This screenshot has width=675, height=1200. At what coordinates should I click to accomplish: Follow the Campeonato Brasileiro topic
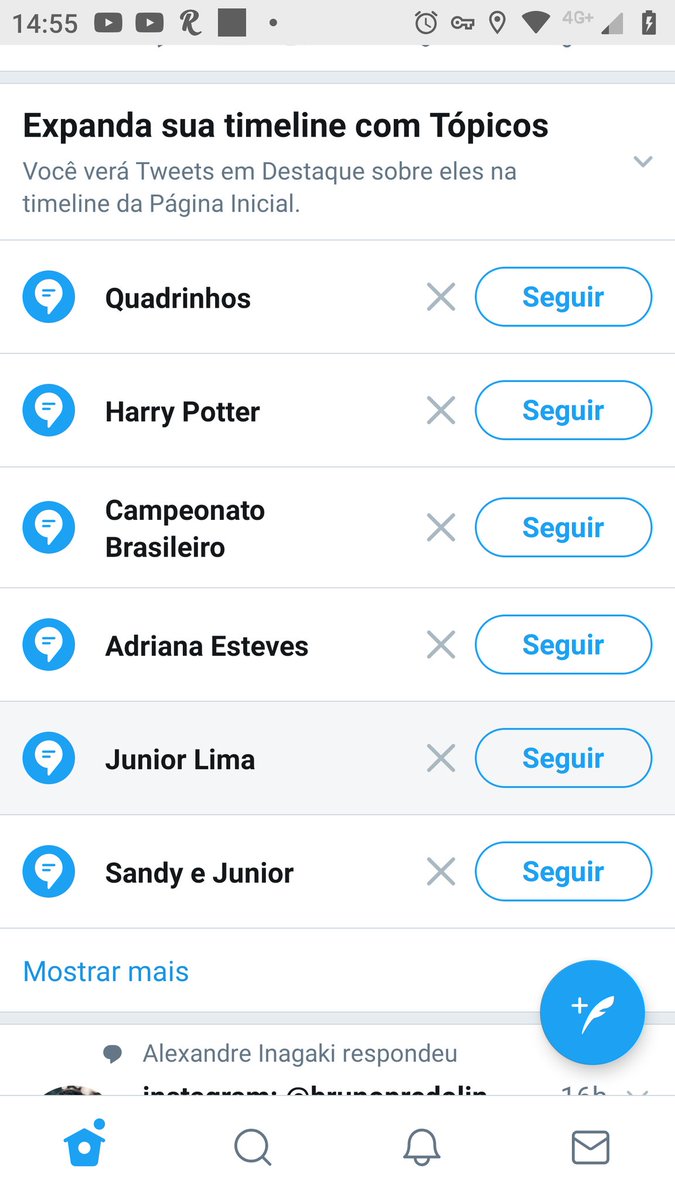[563, 528]
